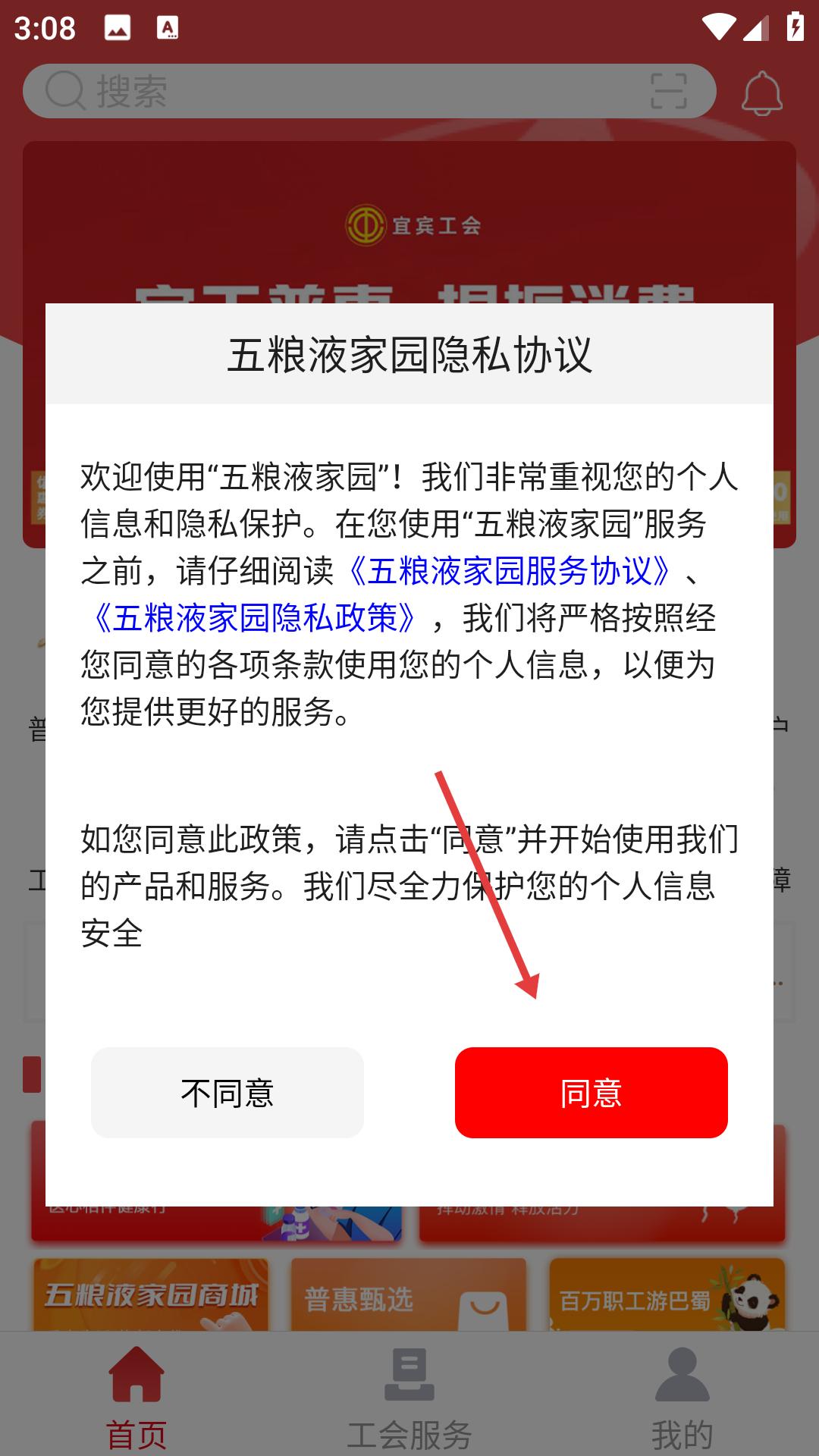819x1456 pixels.
Task: Open the 《五粮液家园服务协议》 link
Action: point(509,571)
